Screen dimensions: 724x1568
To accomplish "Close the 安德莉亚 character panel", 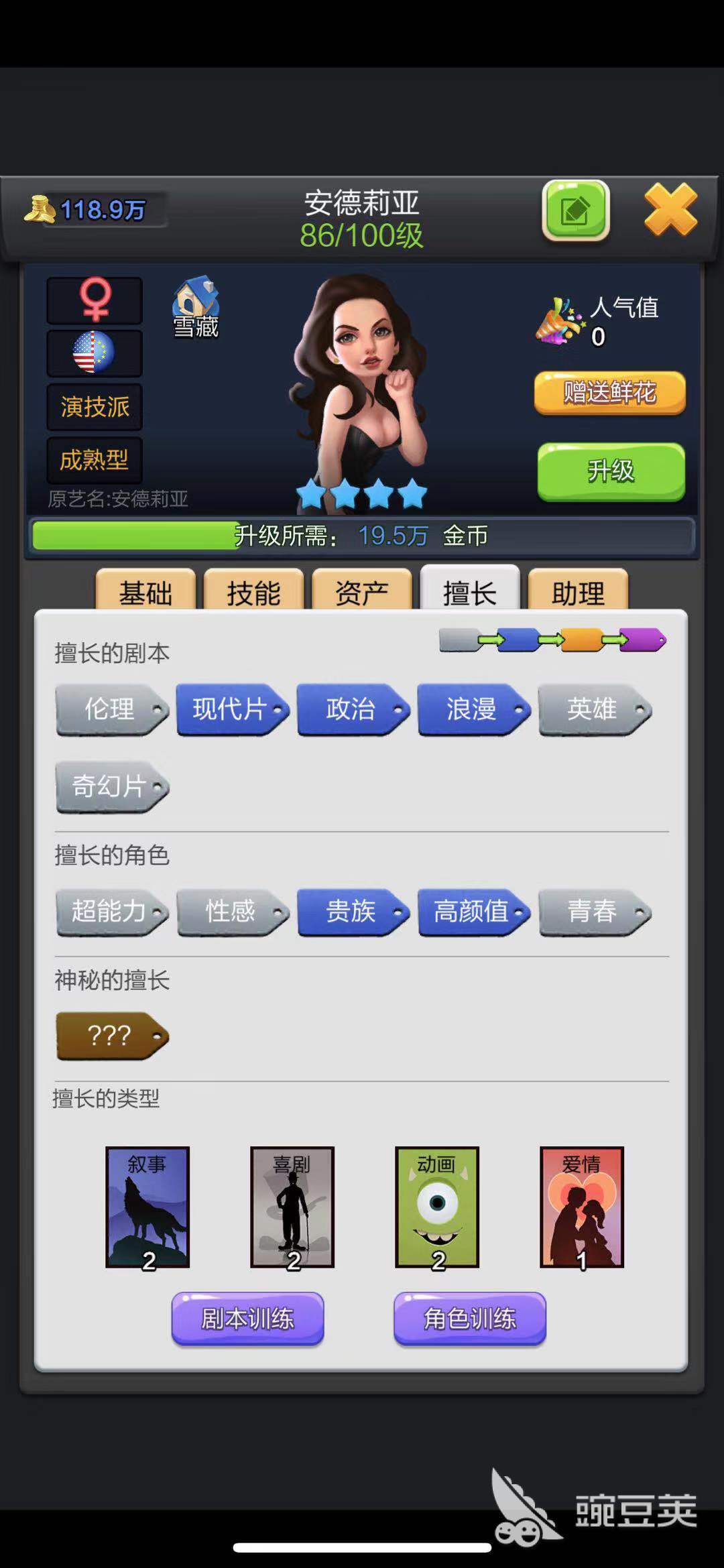I will (670, 210).
